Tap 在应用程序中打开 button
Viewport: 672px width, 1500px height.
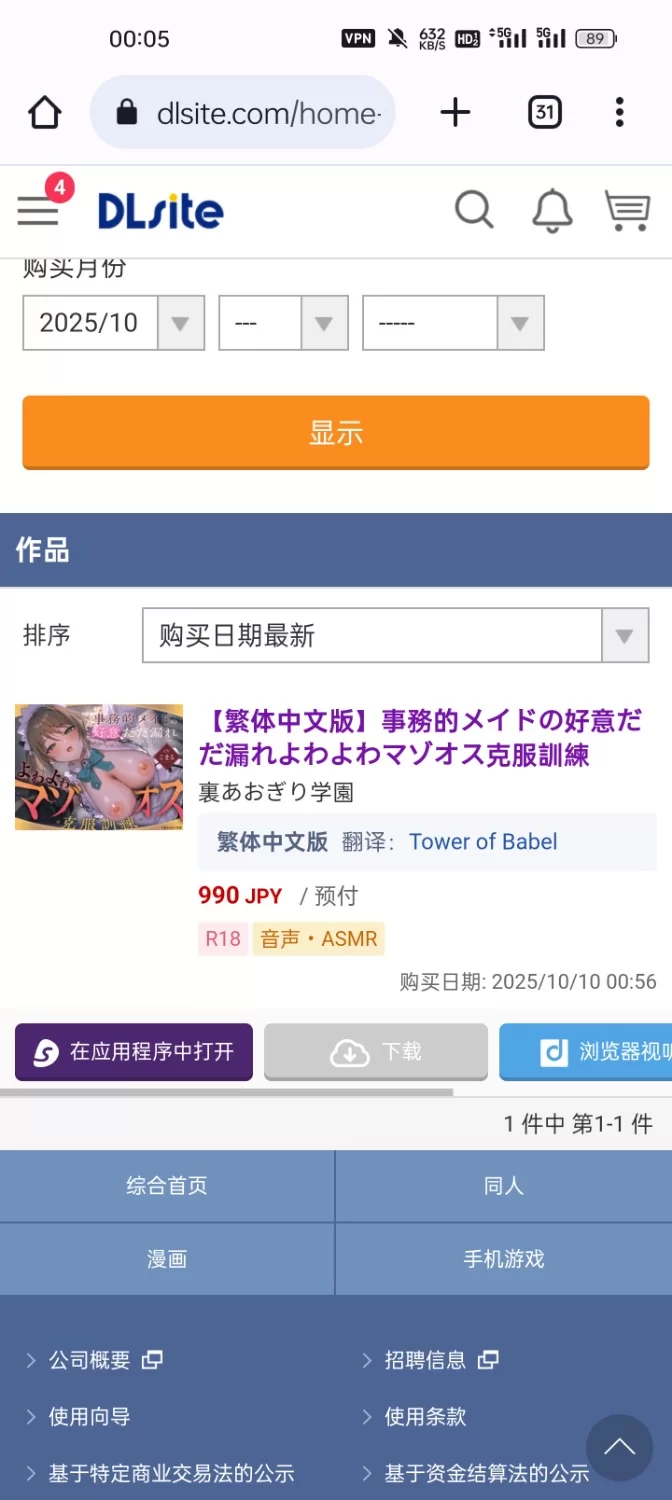(134, 1052)
